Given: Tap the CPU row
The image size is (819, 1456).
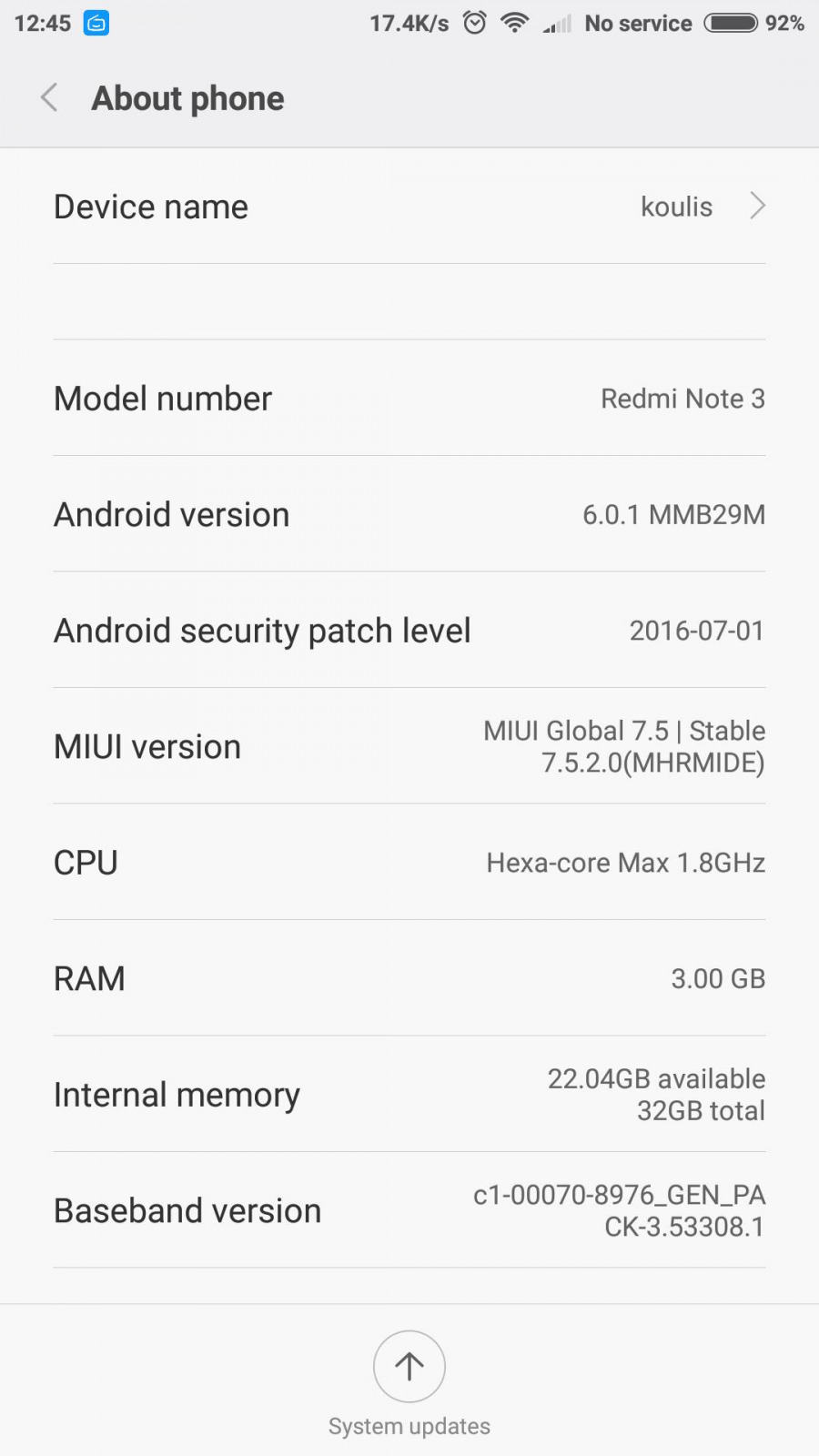Looking at the screenshot, I should [x=409, y=863].
